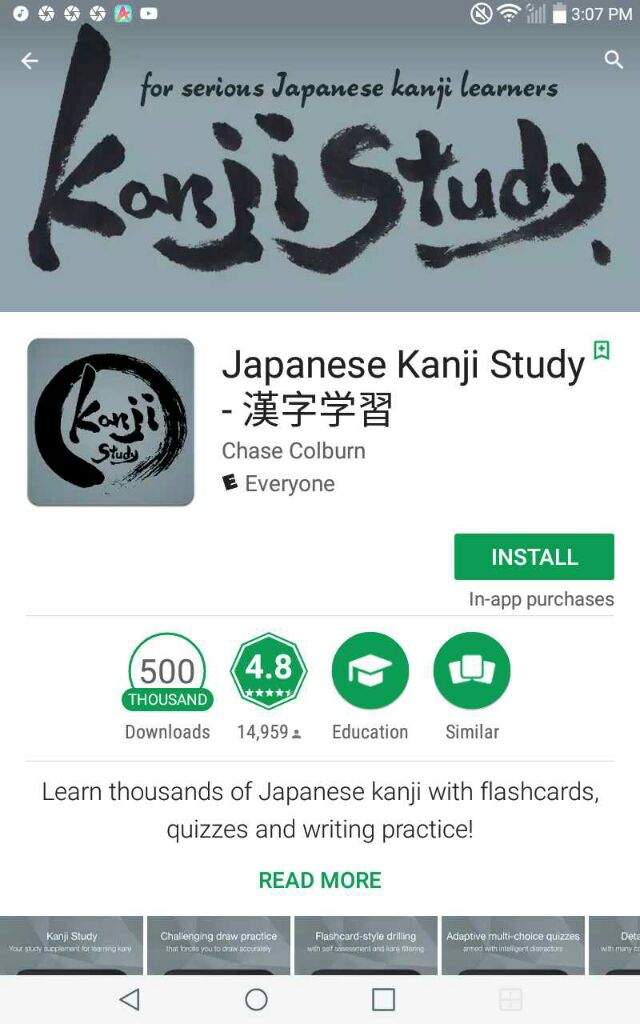640x1024 pixels.
Task: Tap the system Home button
Action: (256, 999)
